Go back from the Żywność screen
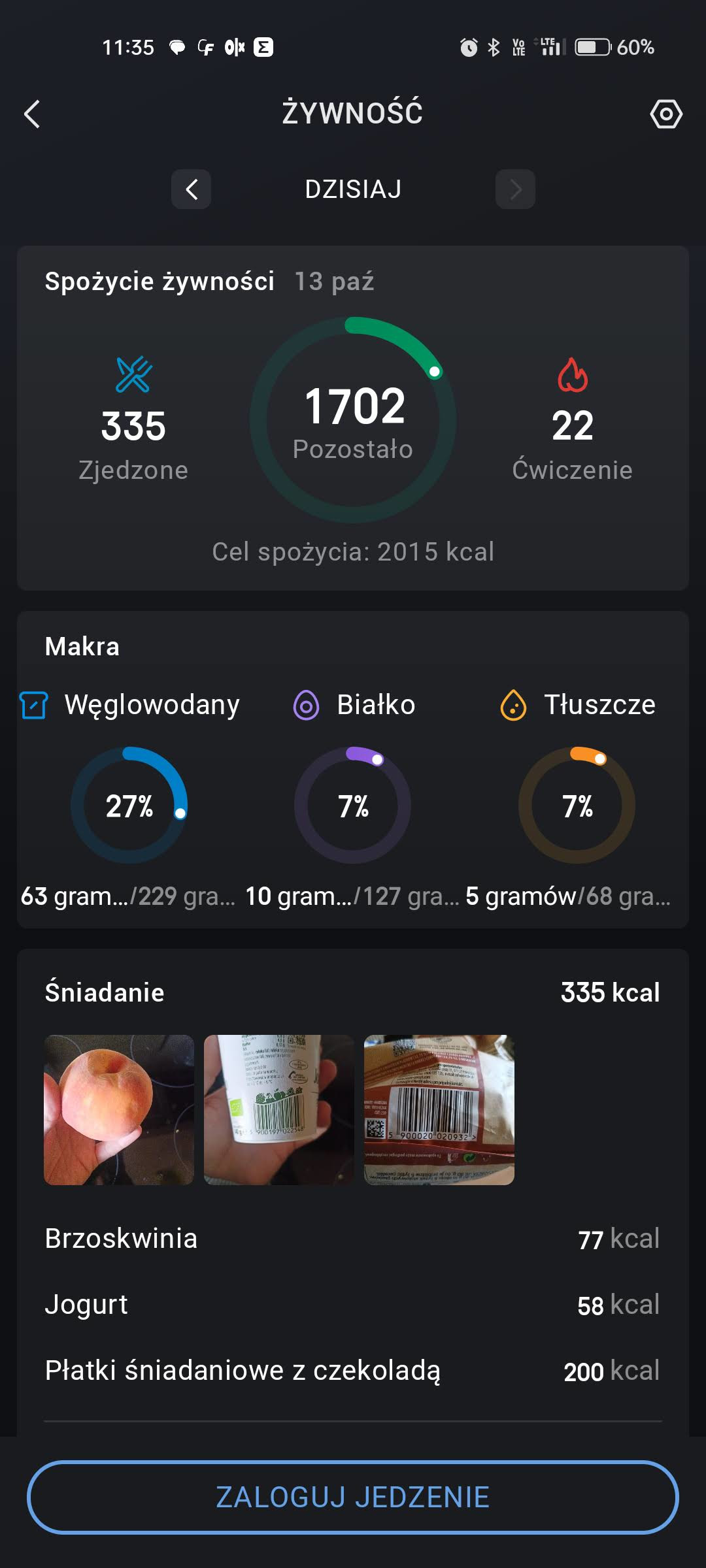Viewport: 706px width, 1568px height. tap(32, 114)
